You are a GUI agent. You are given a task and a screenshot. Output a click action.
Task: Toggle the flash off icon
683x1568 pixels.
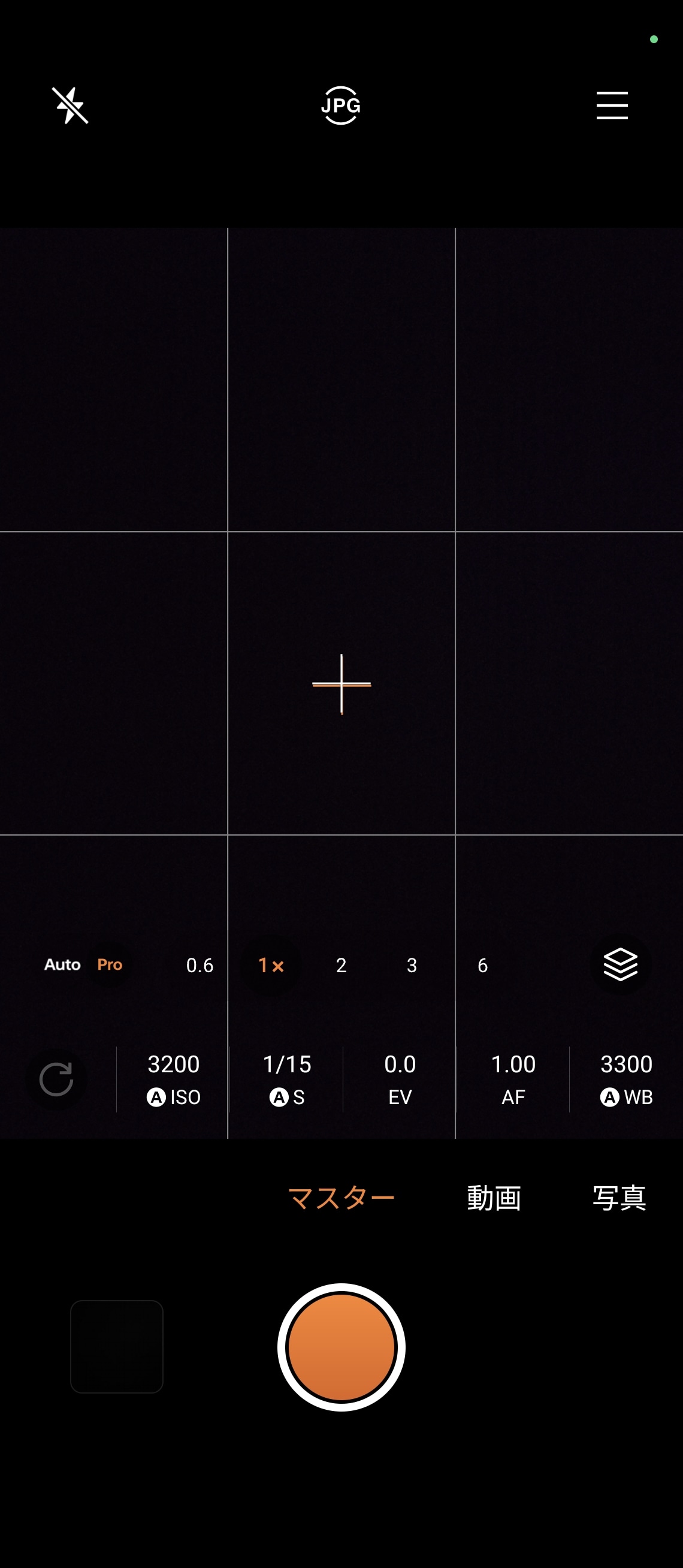click(71, 105)
